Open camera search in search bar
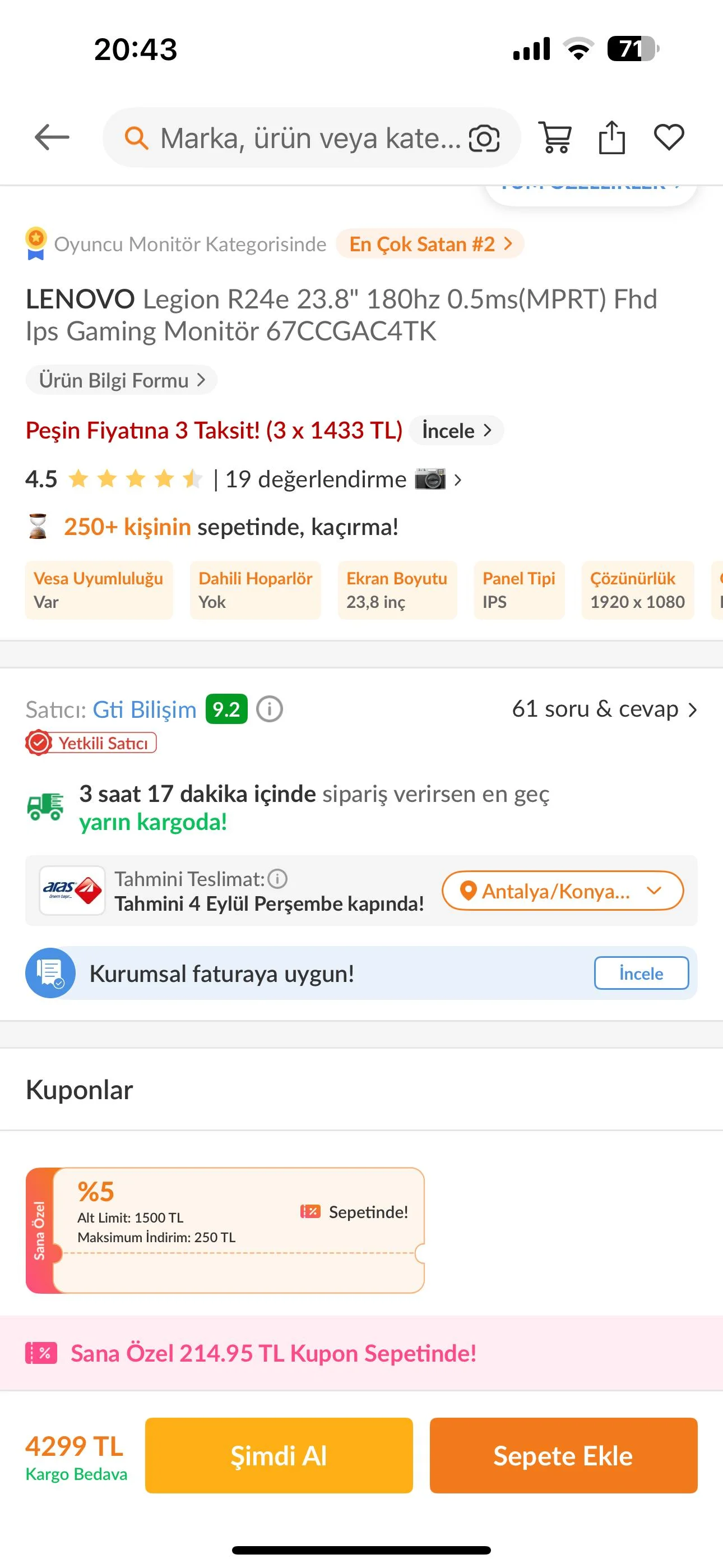 (x=484, y=138)
